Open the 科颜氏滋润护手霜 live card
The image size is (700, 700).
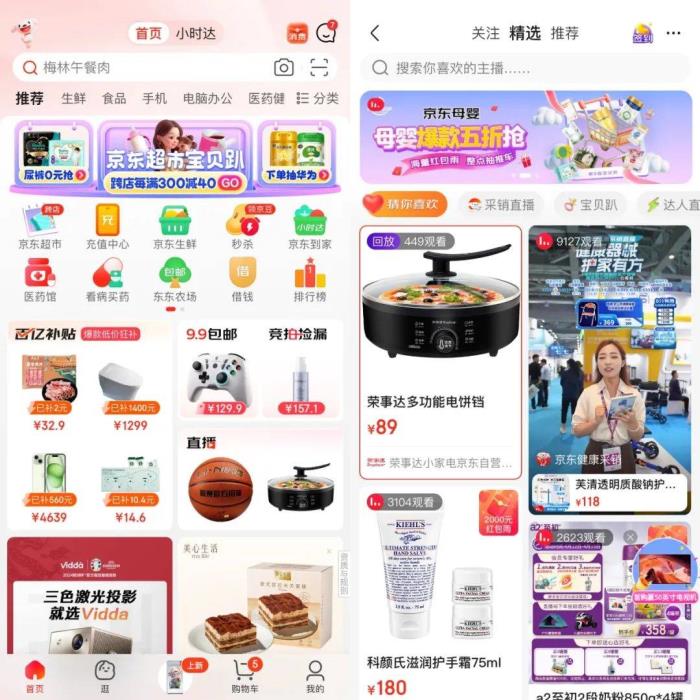coord(440,590)
